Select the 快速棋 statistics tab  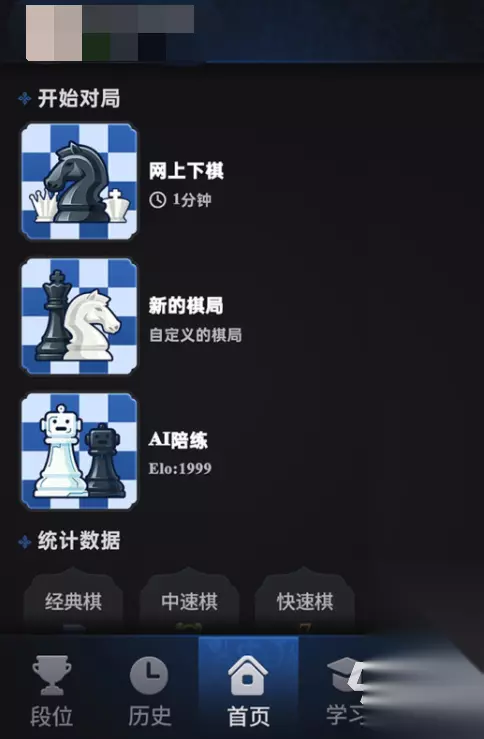click(305, 601)
